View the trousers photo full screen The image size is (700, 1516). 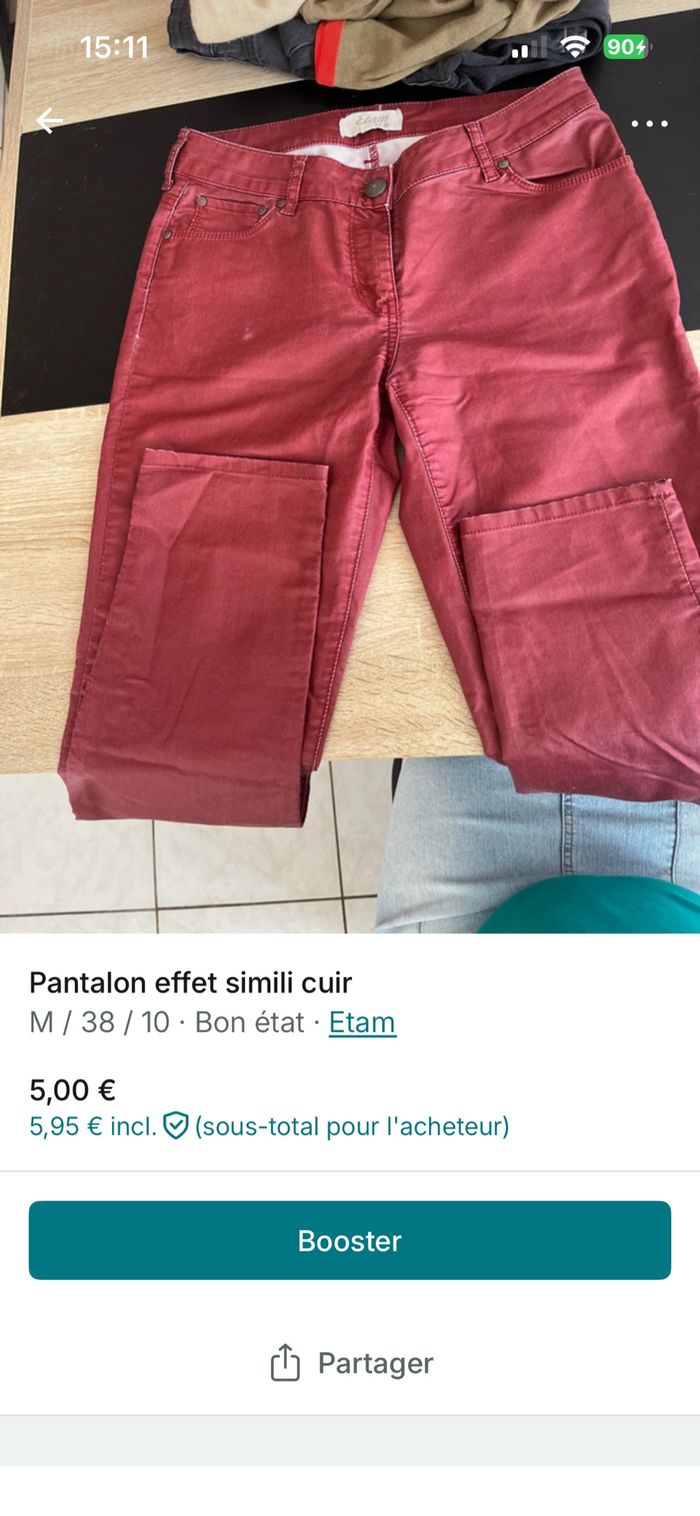[350, 480]
